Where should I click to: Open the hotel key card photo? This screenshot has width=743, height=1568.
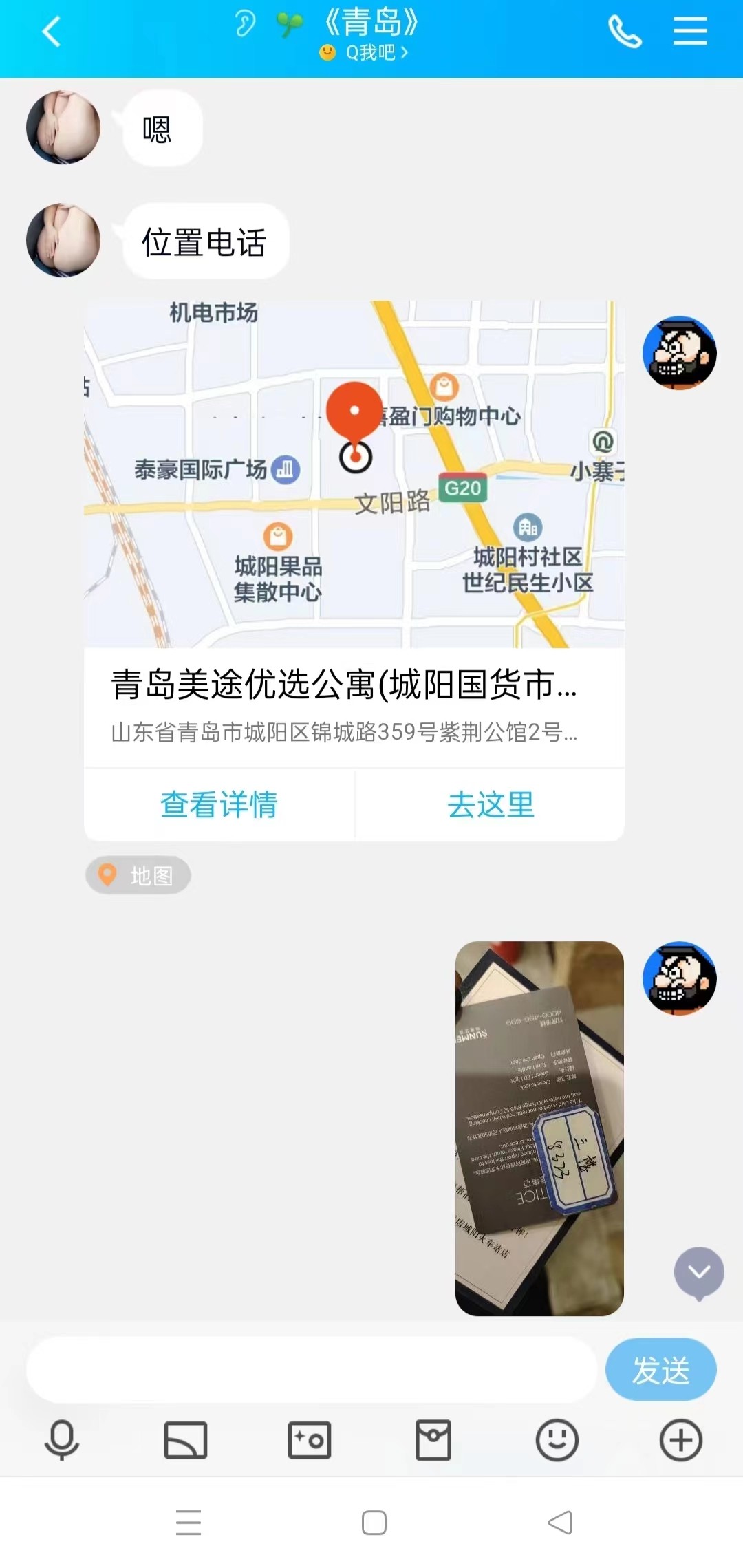pyautogui.click(x=539, y=1128)
